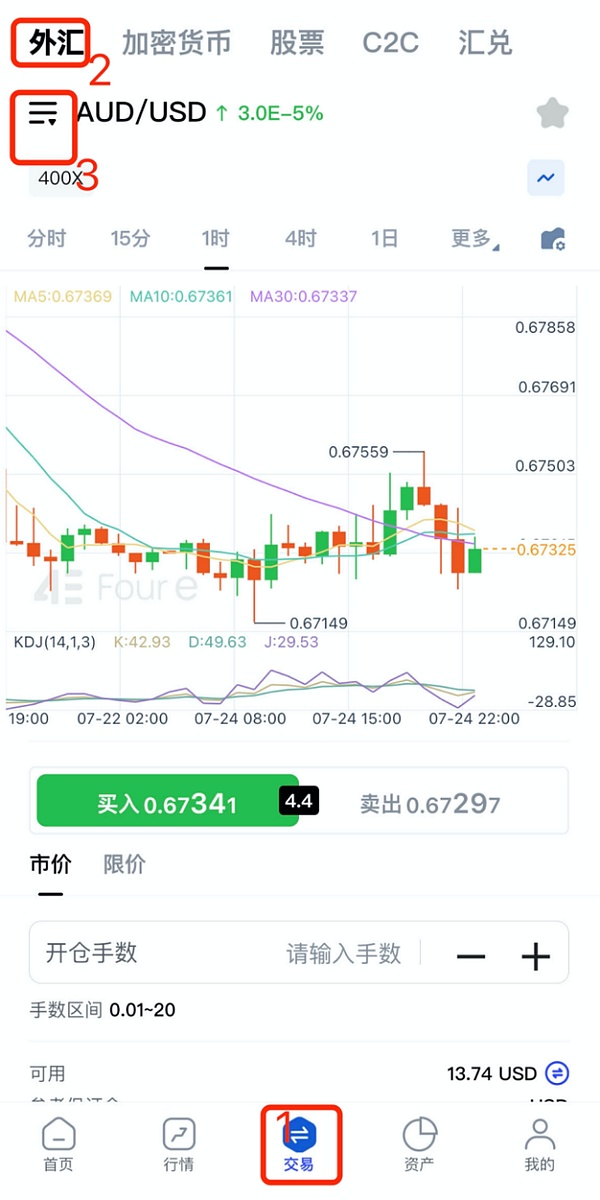Add AUD/USD to favorites with the star
The height and width of the screenshot is (1200, 600).
point(552,113)
